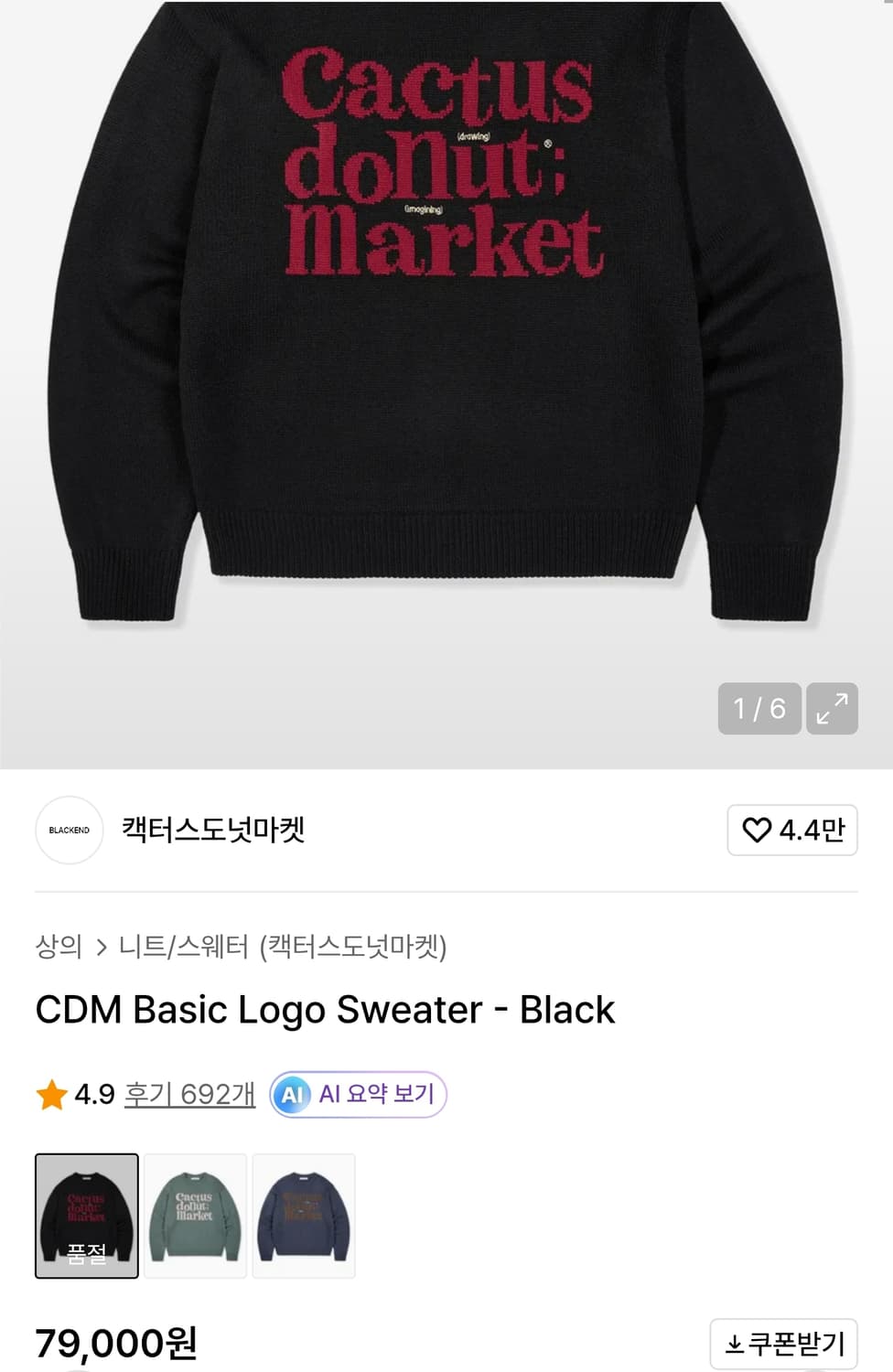Open the 캑터스도넛마켓 brand page

pyautogui.click(x=212, y=831)
